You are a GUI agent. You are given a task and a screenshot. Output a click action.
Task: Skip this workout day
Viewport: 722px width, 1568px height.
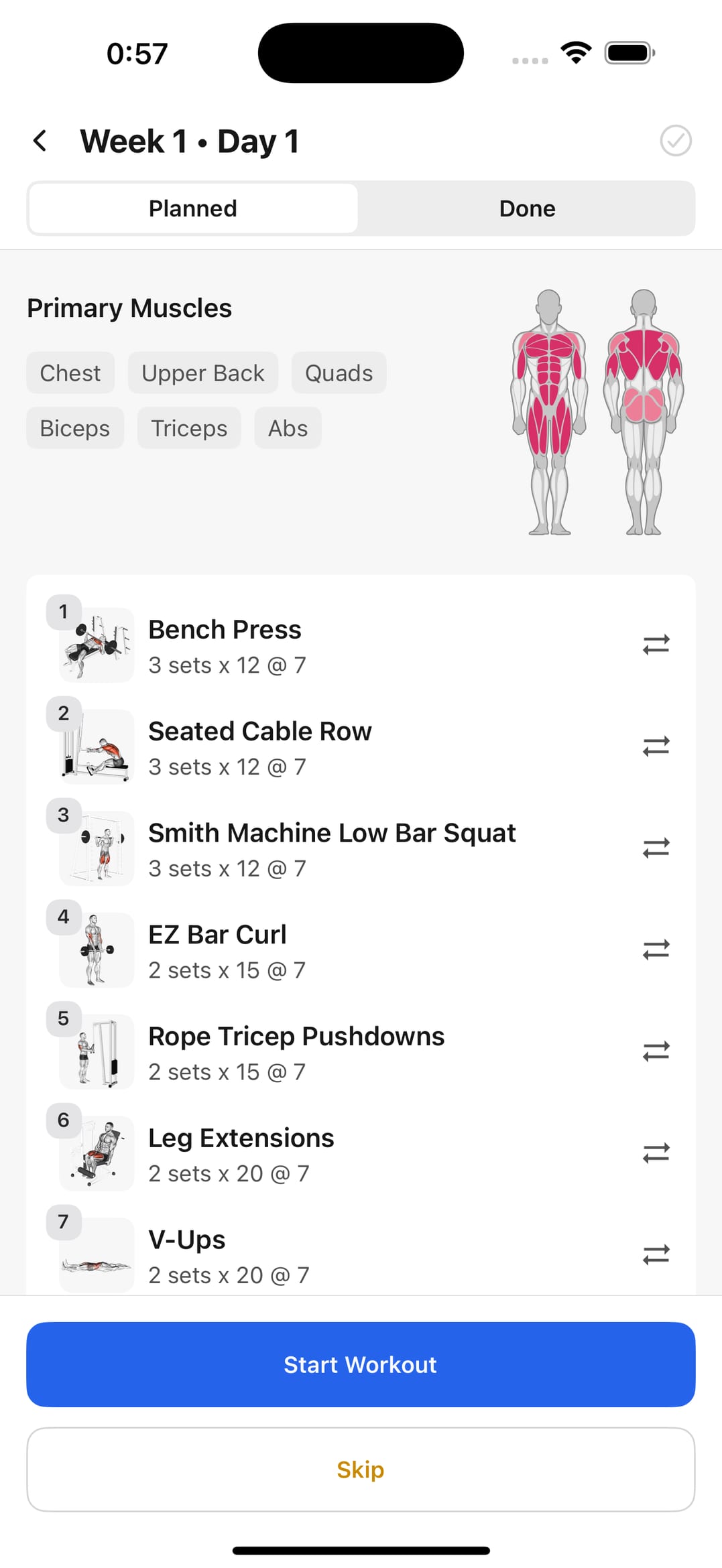click(x=361, y=1469)
